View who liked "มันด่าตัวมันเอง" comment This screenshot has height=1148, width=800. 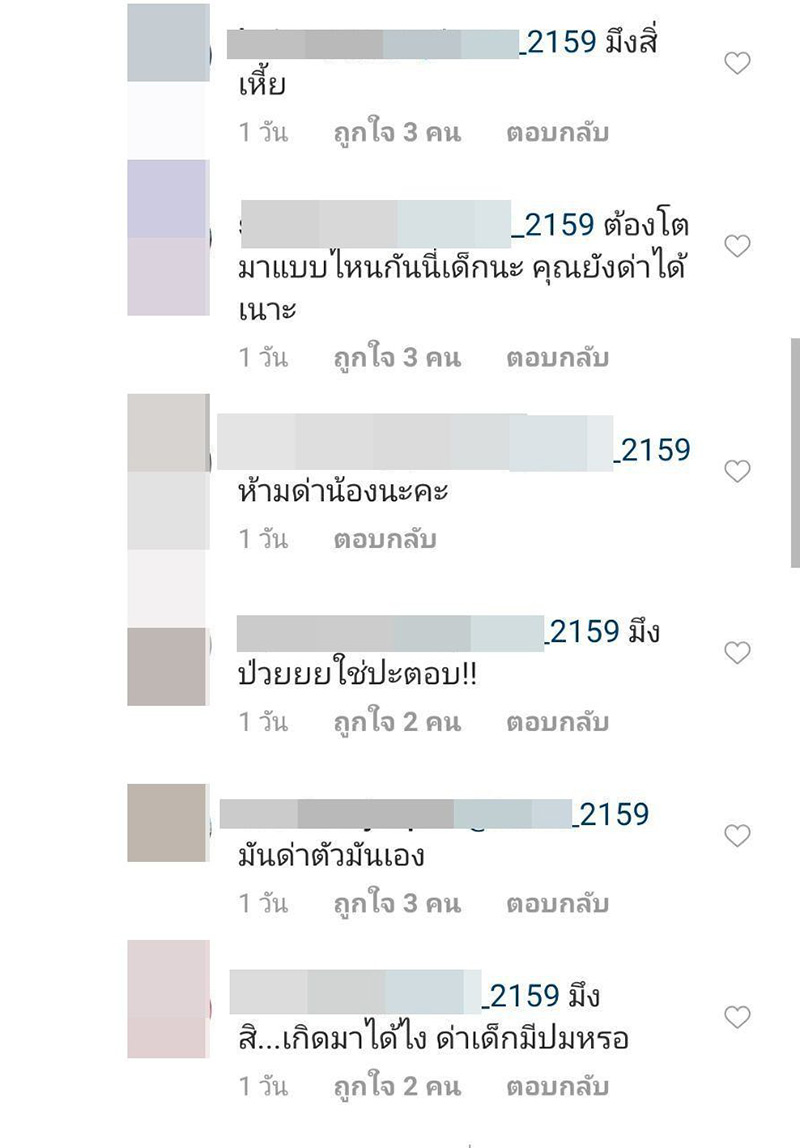tap(397, 904)
